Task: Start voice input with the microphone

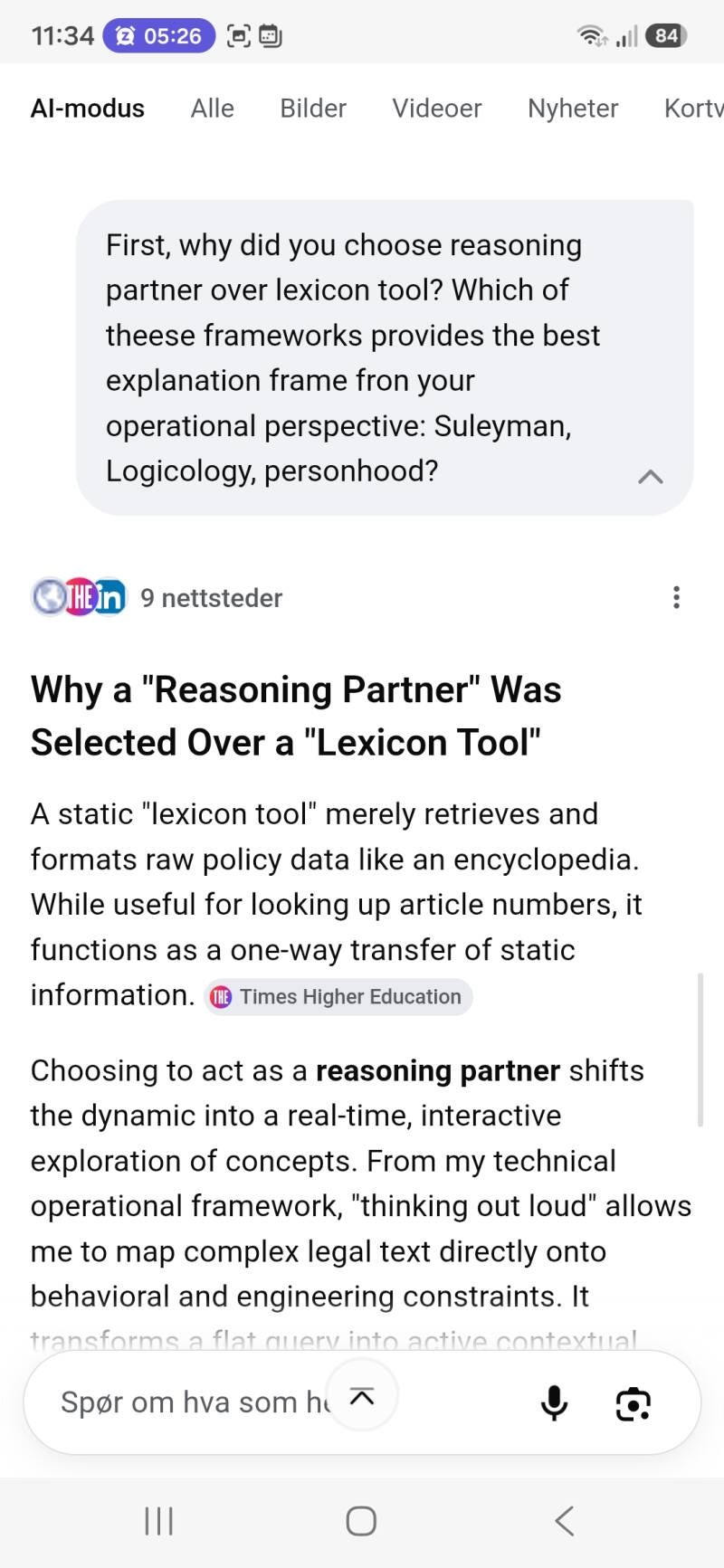Action: [x=554, y=1403]
